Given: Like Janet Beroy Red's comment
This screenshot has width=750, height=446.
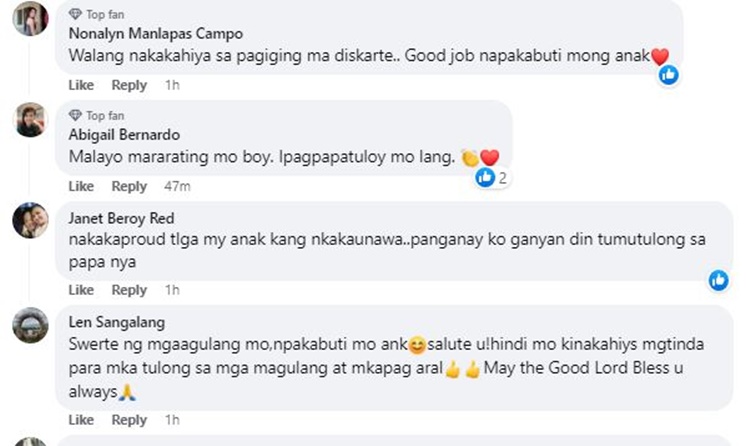Looking at the screenshot, I should (80, 290).
